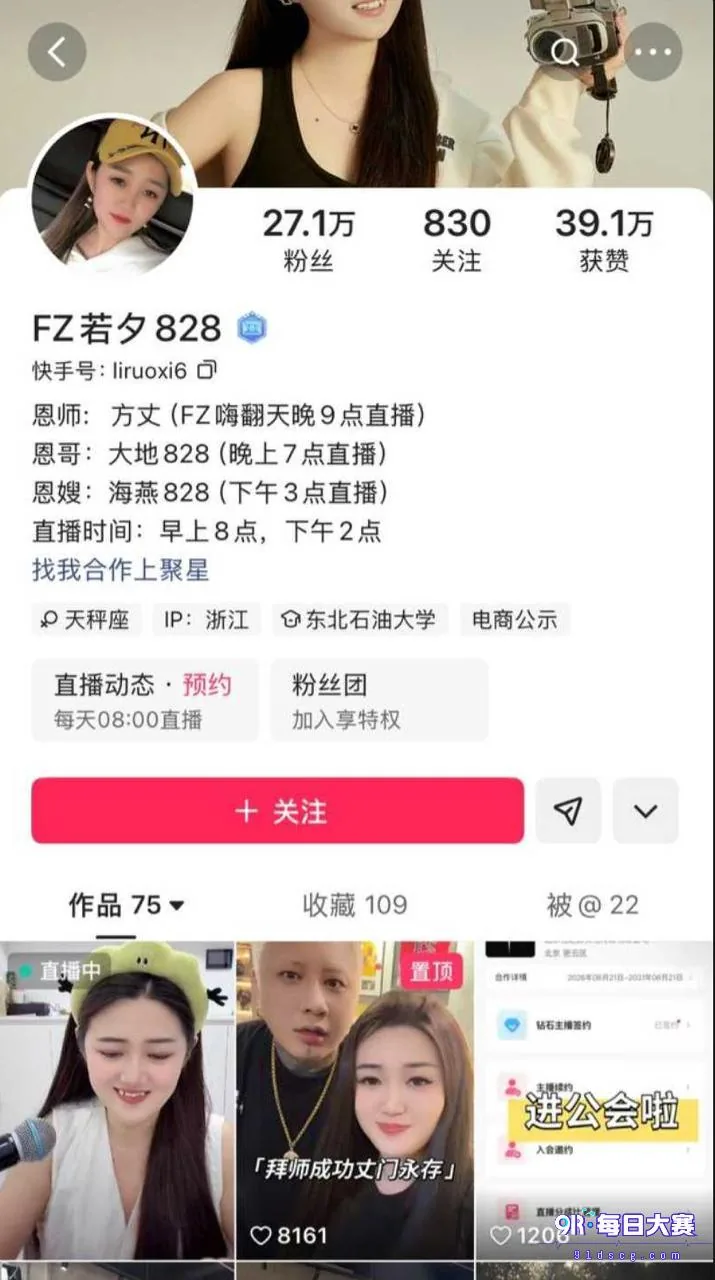
Task: View the 27.1万 粉丝 followers list
Action: point(308,240)
